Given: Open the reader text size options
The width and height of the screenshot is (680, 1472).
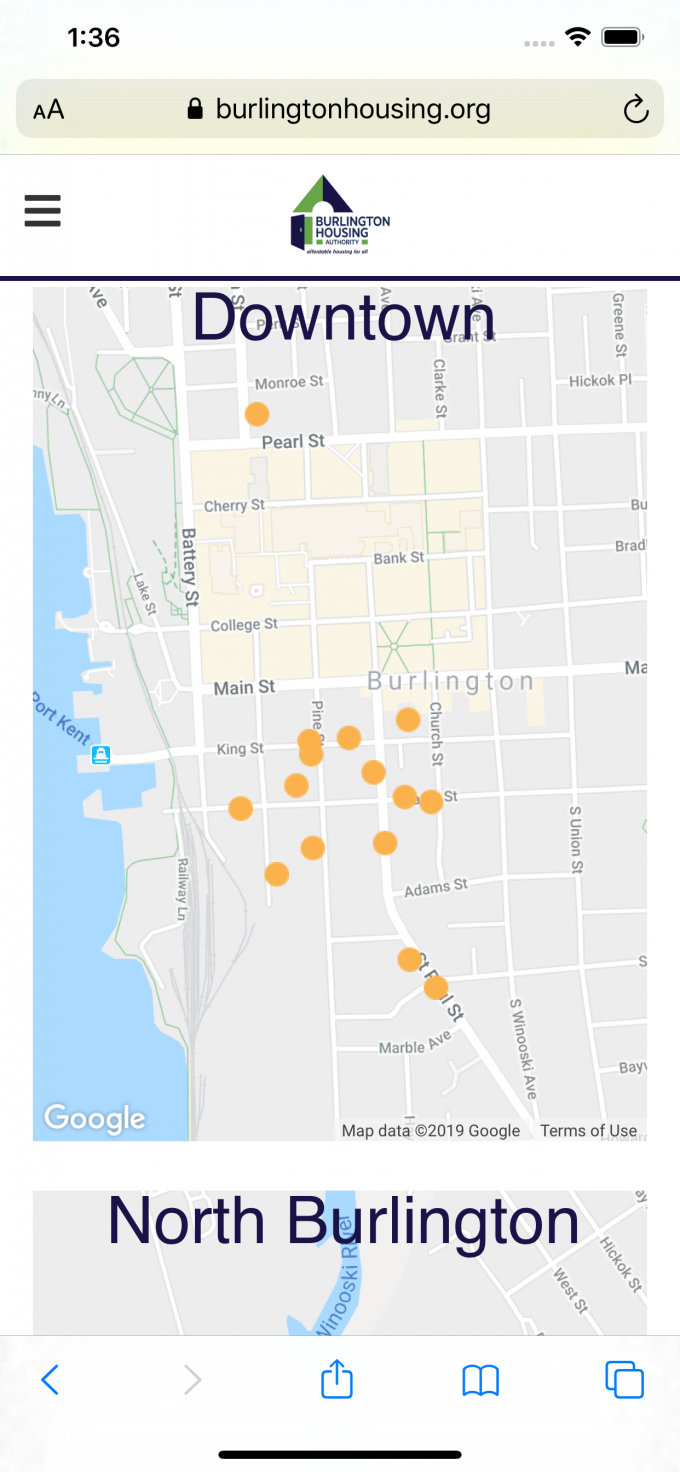Looking at the screenshot, I should pos(49,109).
